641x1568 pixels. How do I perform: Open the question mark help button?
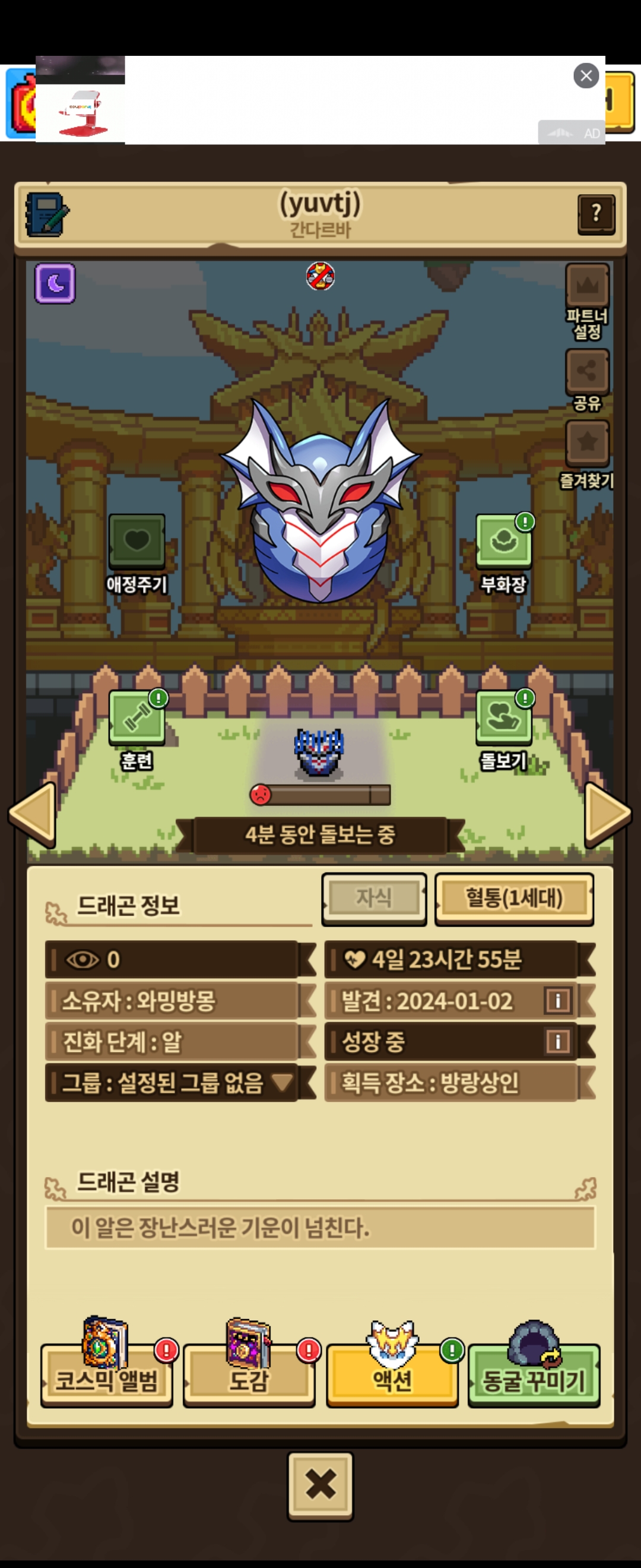pos(596,214)
